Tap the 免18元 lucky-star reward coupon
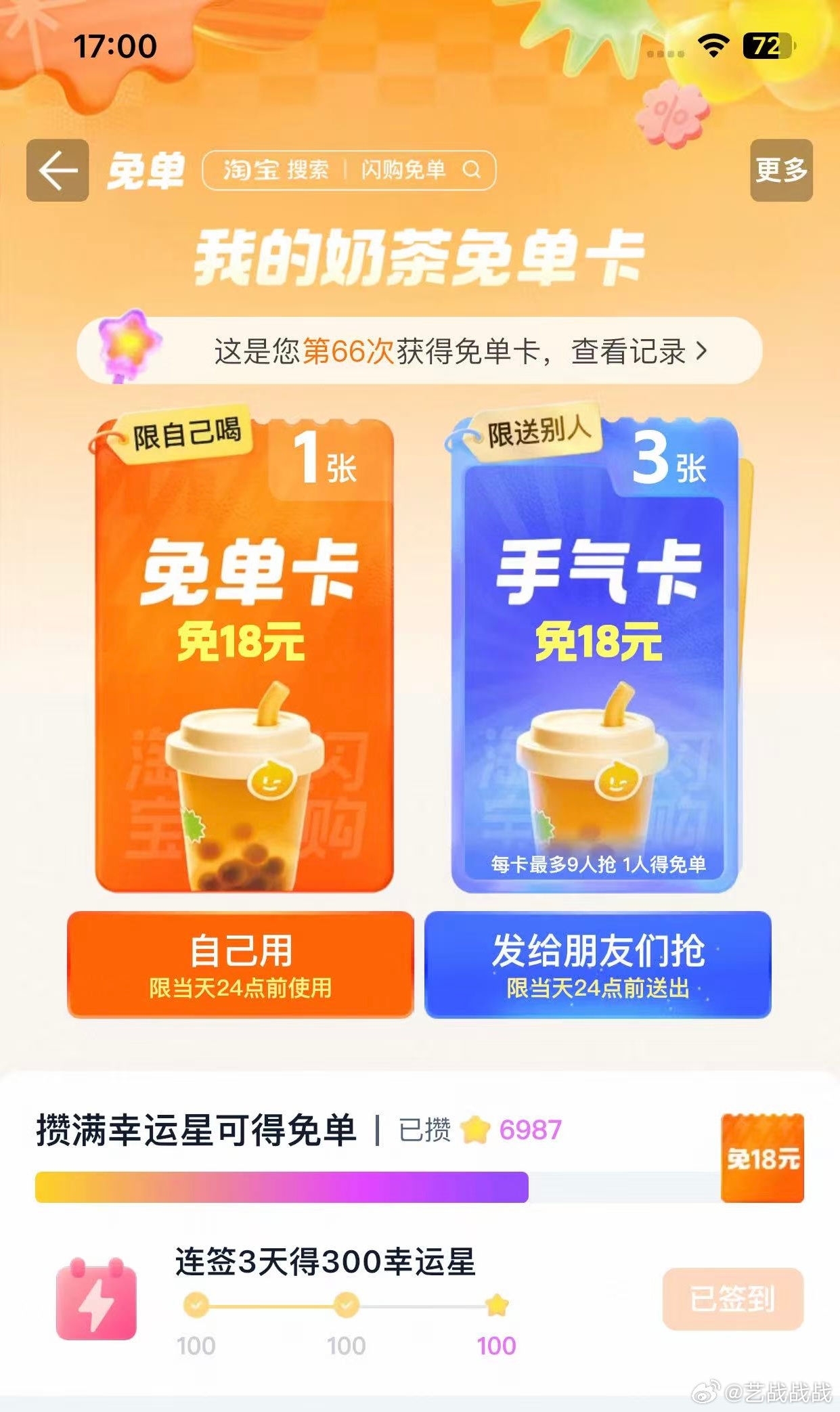The image size is (840, 1412). (x=762, y=1157)
